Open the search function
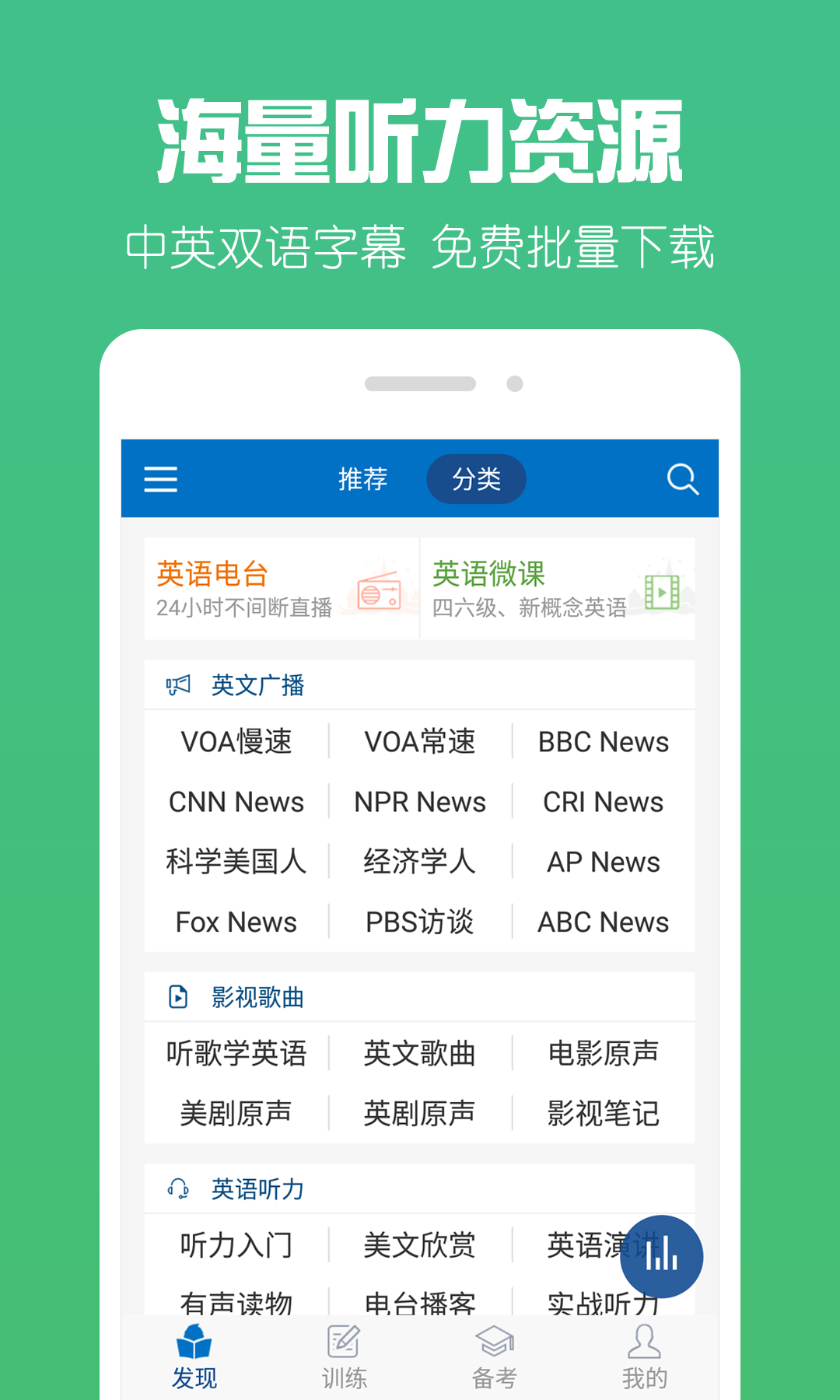The width and height of the screenshot is (840, 1400). tap(682, 479)
